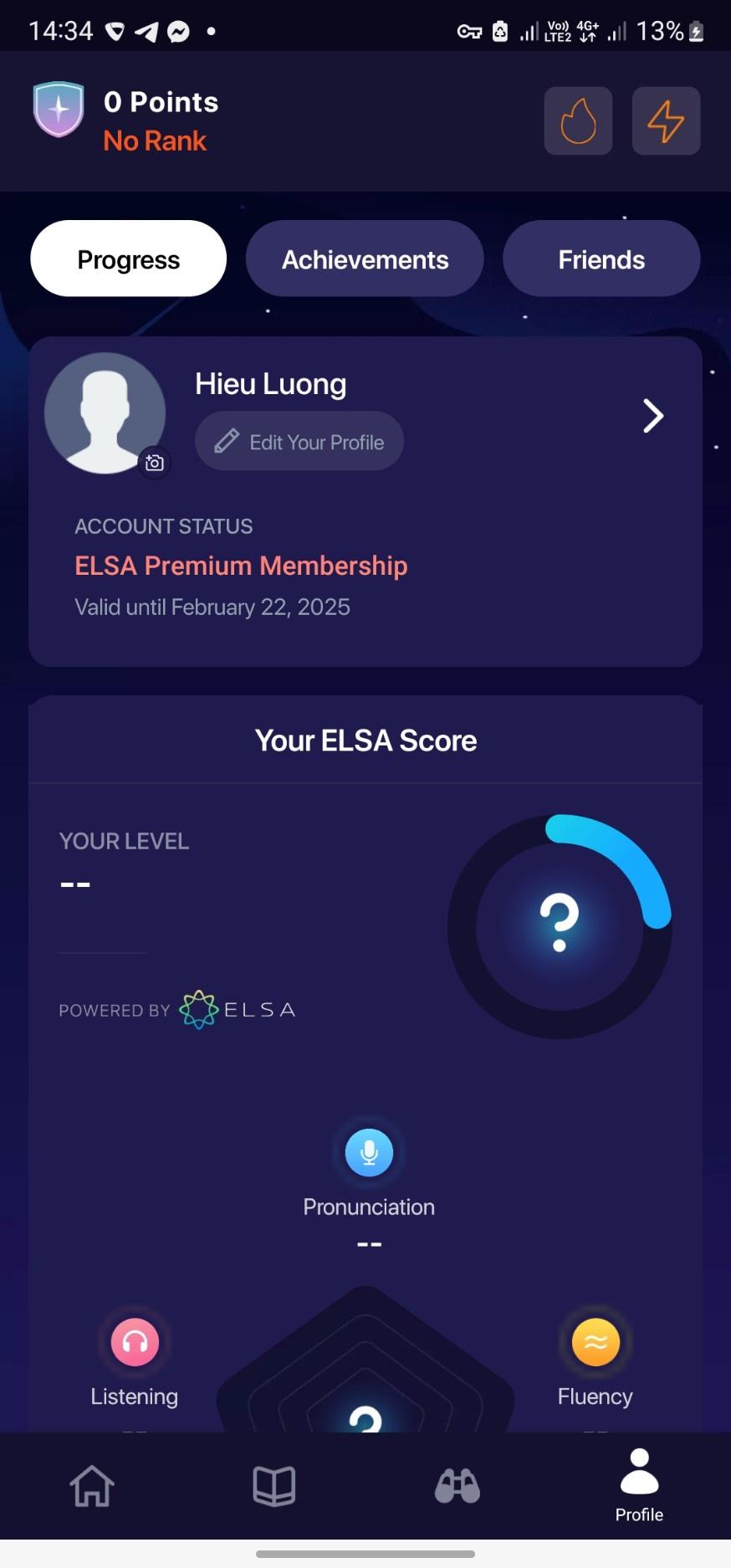Tap the ELSA score question mark circle
731x1568 pixels.
coord(560,926)
